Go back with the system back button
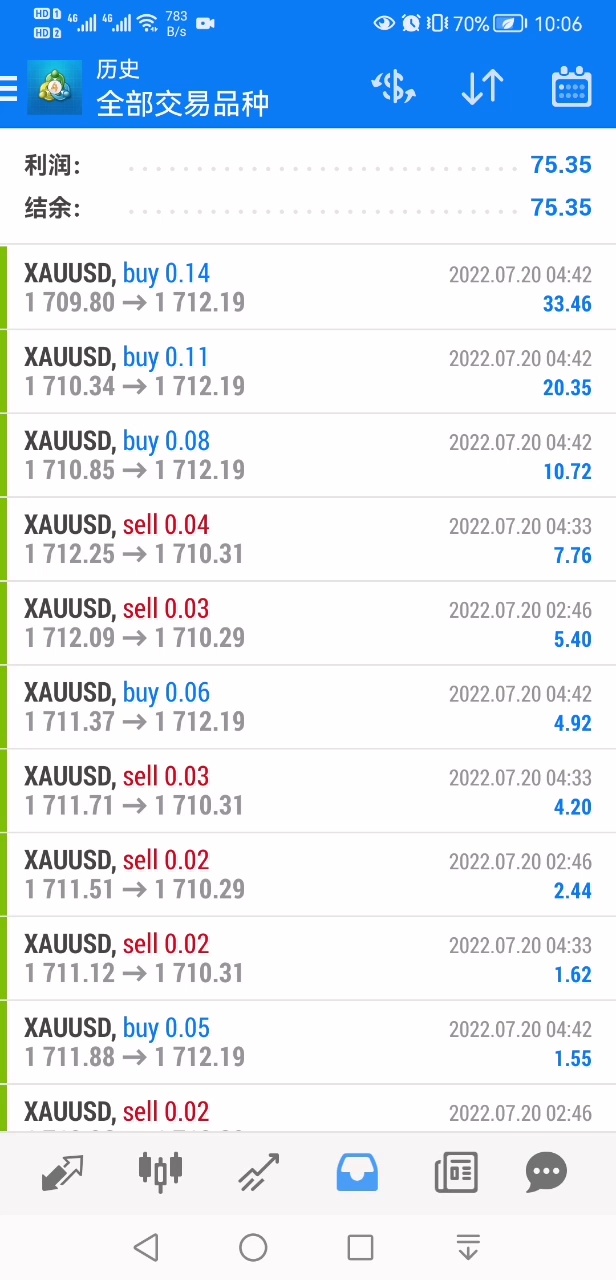616x1280 pixels. tap(146, 1247)
